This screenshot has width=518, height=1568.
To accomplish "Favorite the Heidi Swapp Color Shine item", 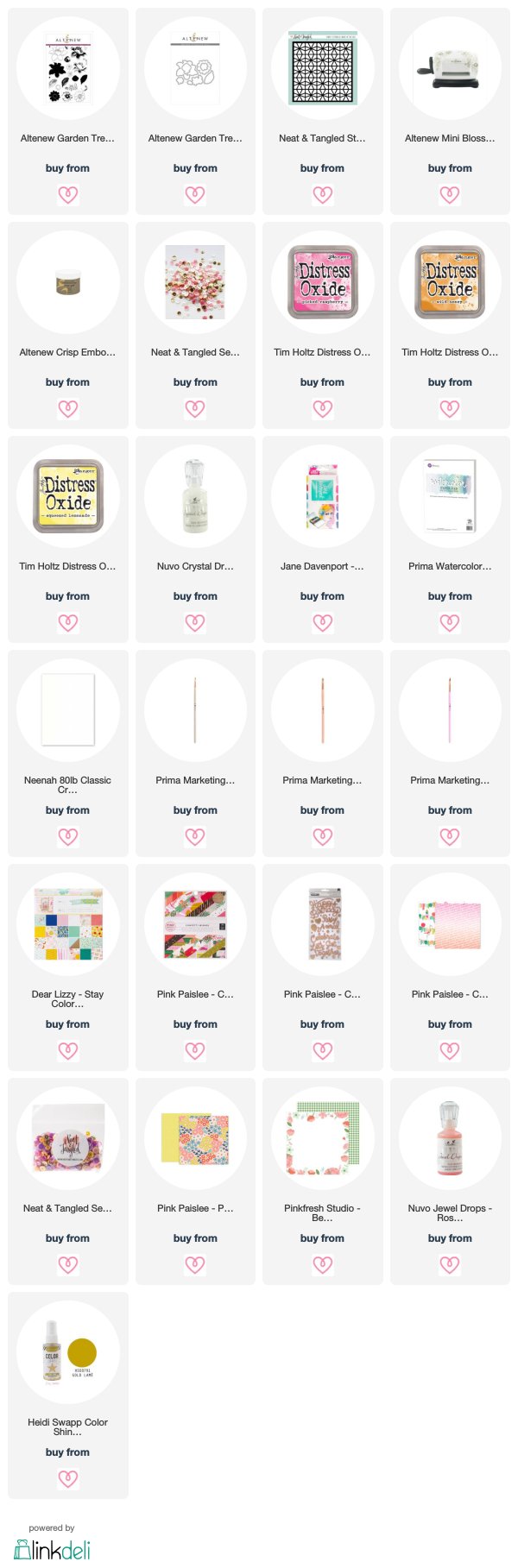I will pos(67,1479).
